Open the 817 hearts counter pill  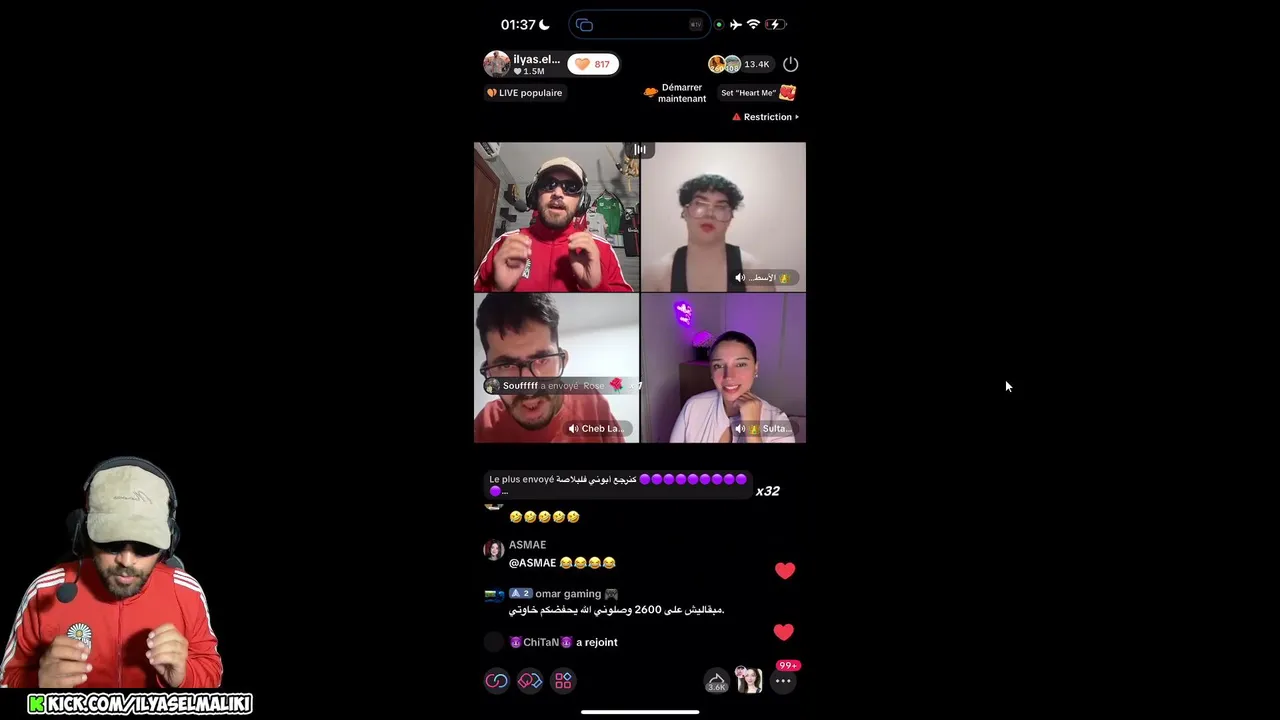pos(593,64)
